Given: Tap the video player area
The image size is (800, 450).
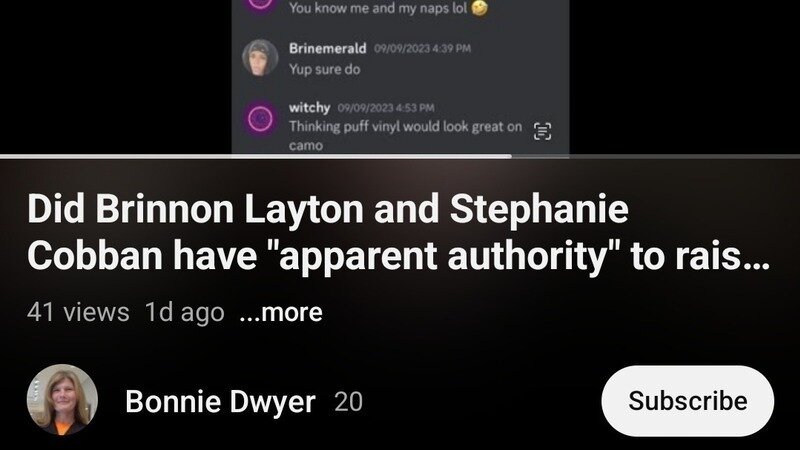Looking at the screenshot, I should pyautogui.click(x=400, y=77).
